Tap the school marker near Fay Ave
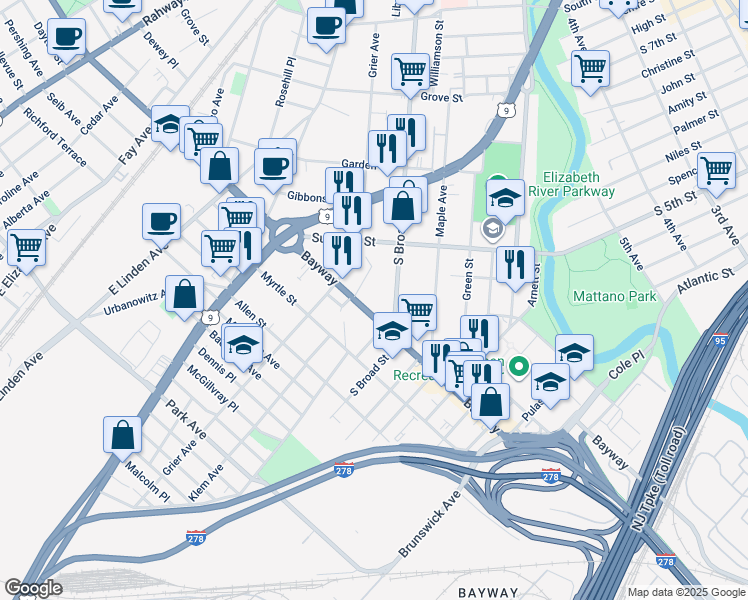Viewport: 748px width, 600px height. click(x=171, y=124)
